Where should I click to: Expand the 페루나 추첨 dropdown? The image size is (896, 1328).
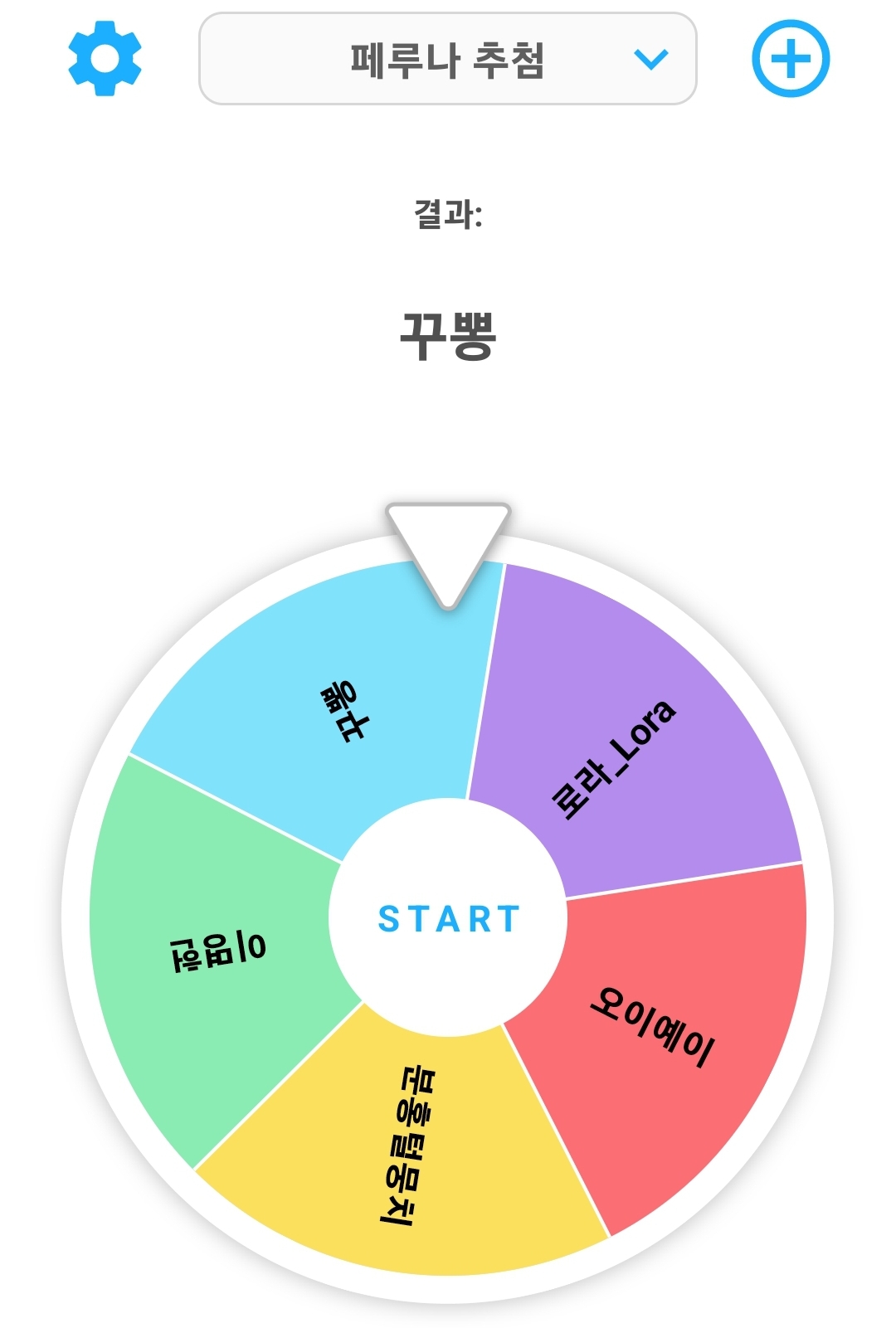448,59
